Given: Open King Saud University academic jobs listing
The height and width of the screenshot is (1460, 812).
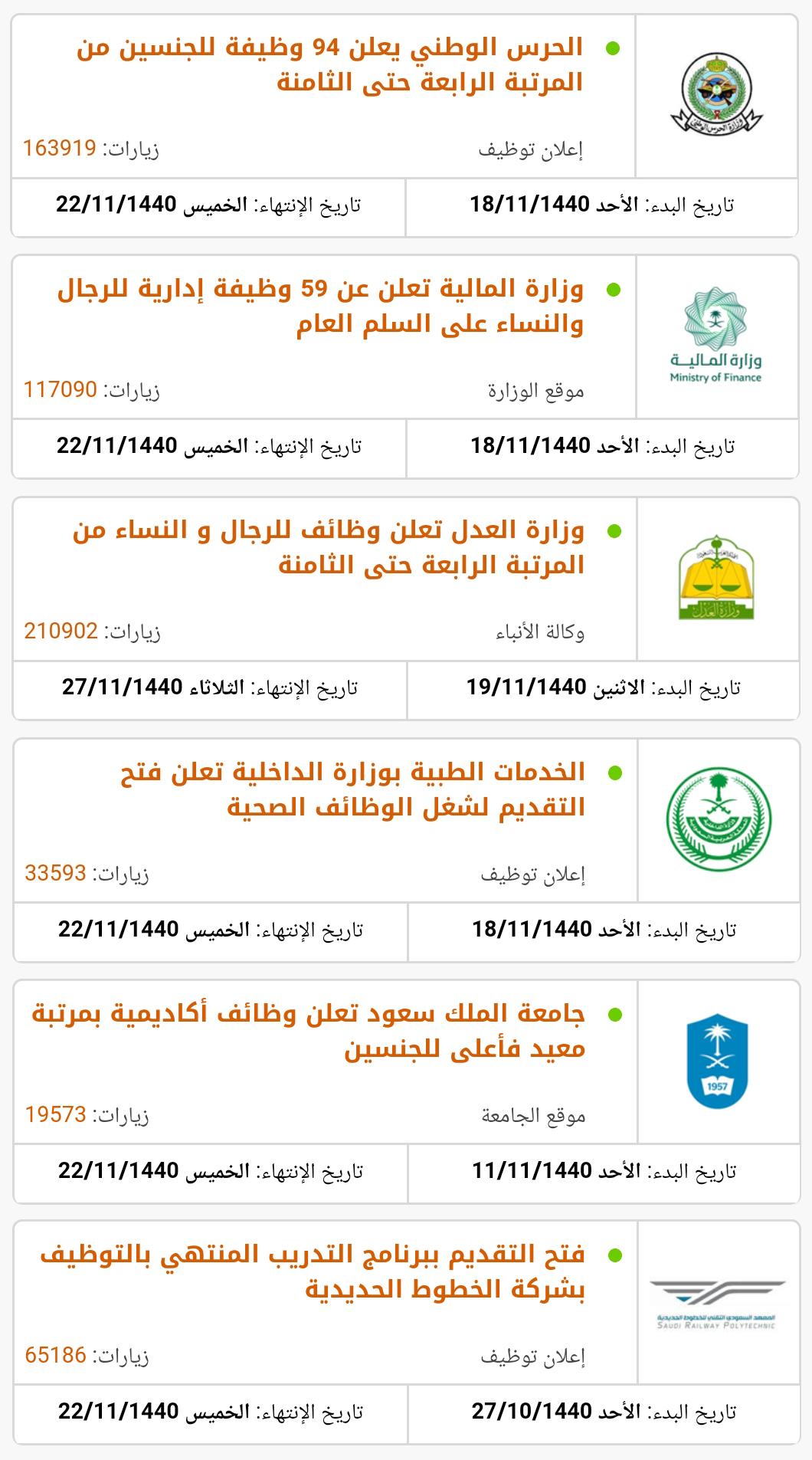Looking at the screenshot, I should tap(309, 1031).
